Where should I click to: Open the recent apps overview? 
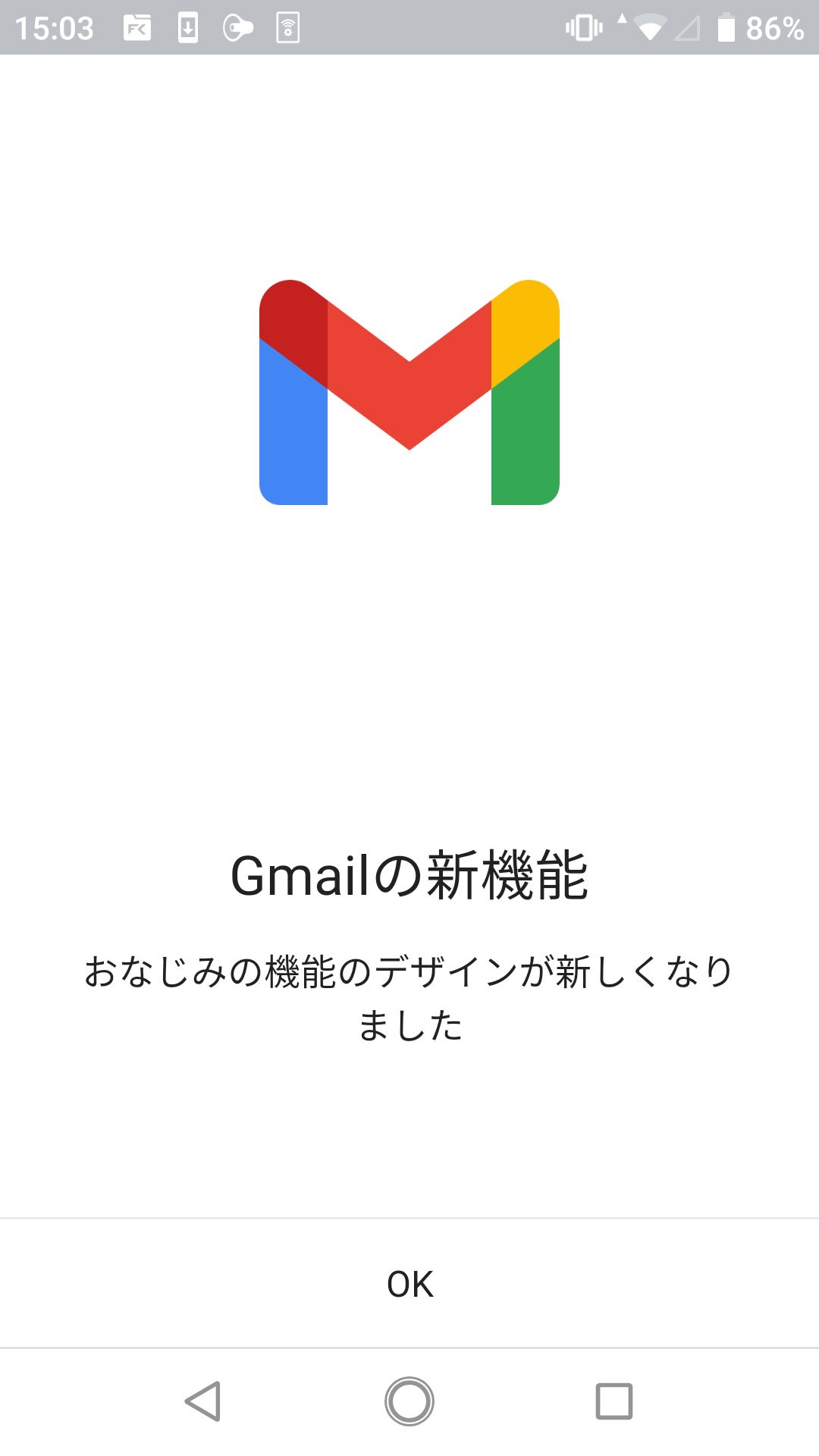[614, 1401]
